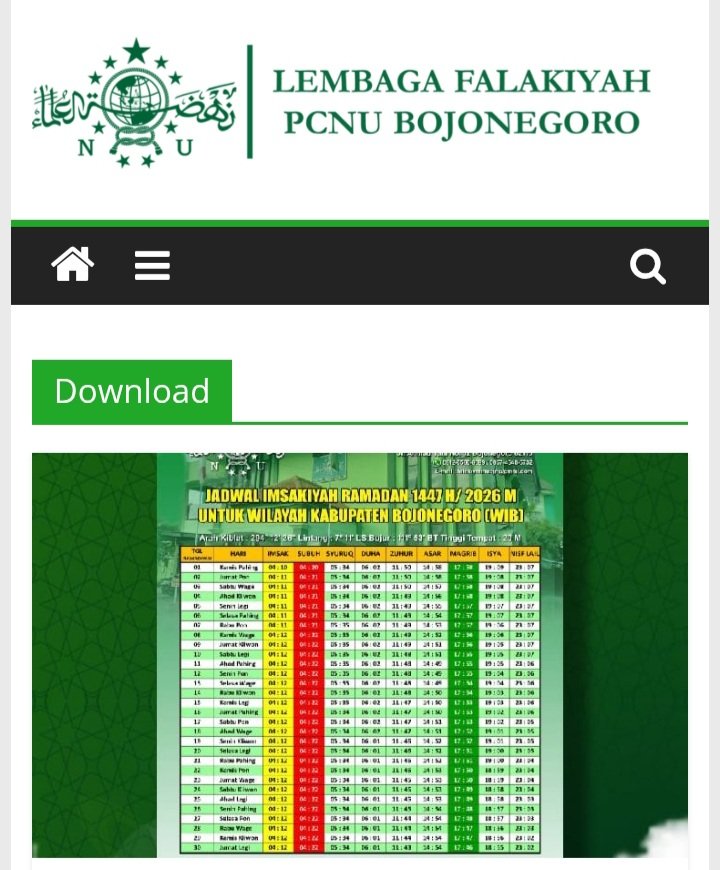Screen dimensions: 720x870
Task: Open the Jadwal Imsakiyah Ramadan image post
Action: tap(360, 655)
